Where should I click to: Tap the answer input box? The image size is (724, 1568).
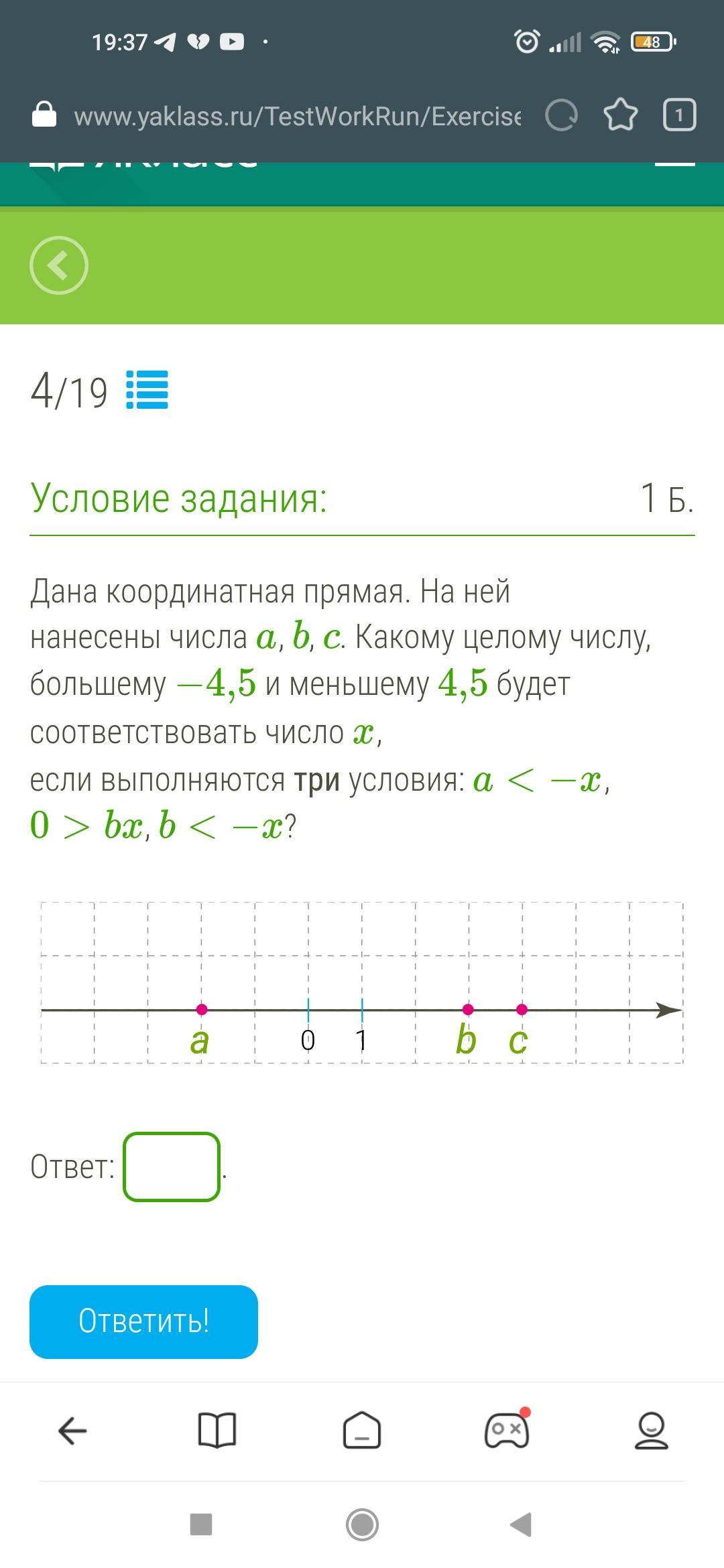(172, 1167)
